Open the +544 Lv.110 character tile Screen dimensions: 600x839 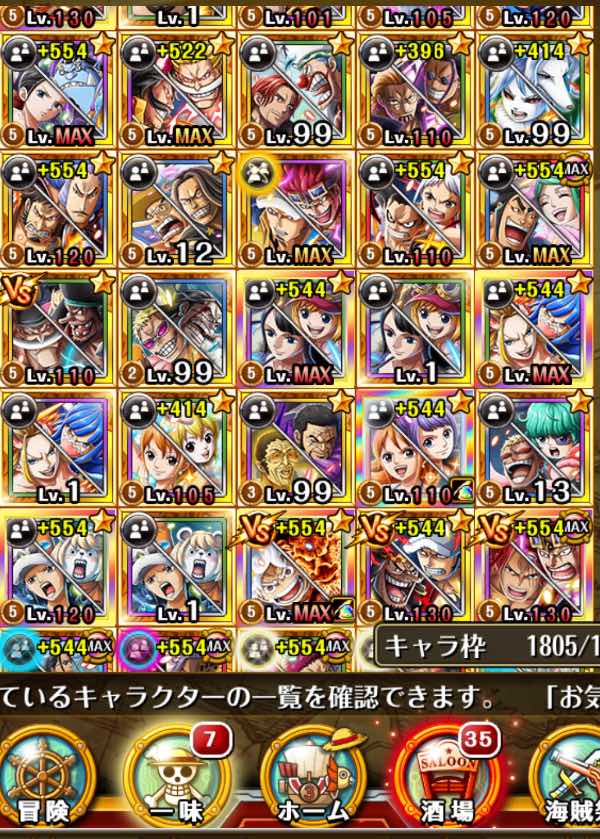pos(415,449)
